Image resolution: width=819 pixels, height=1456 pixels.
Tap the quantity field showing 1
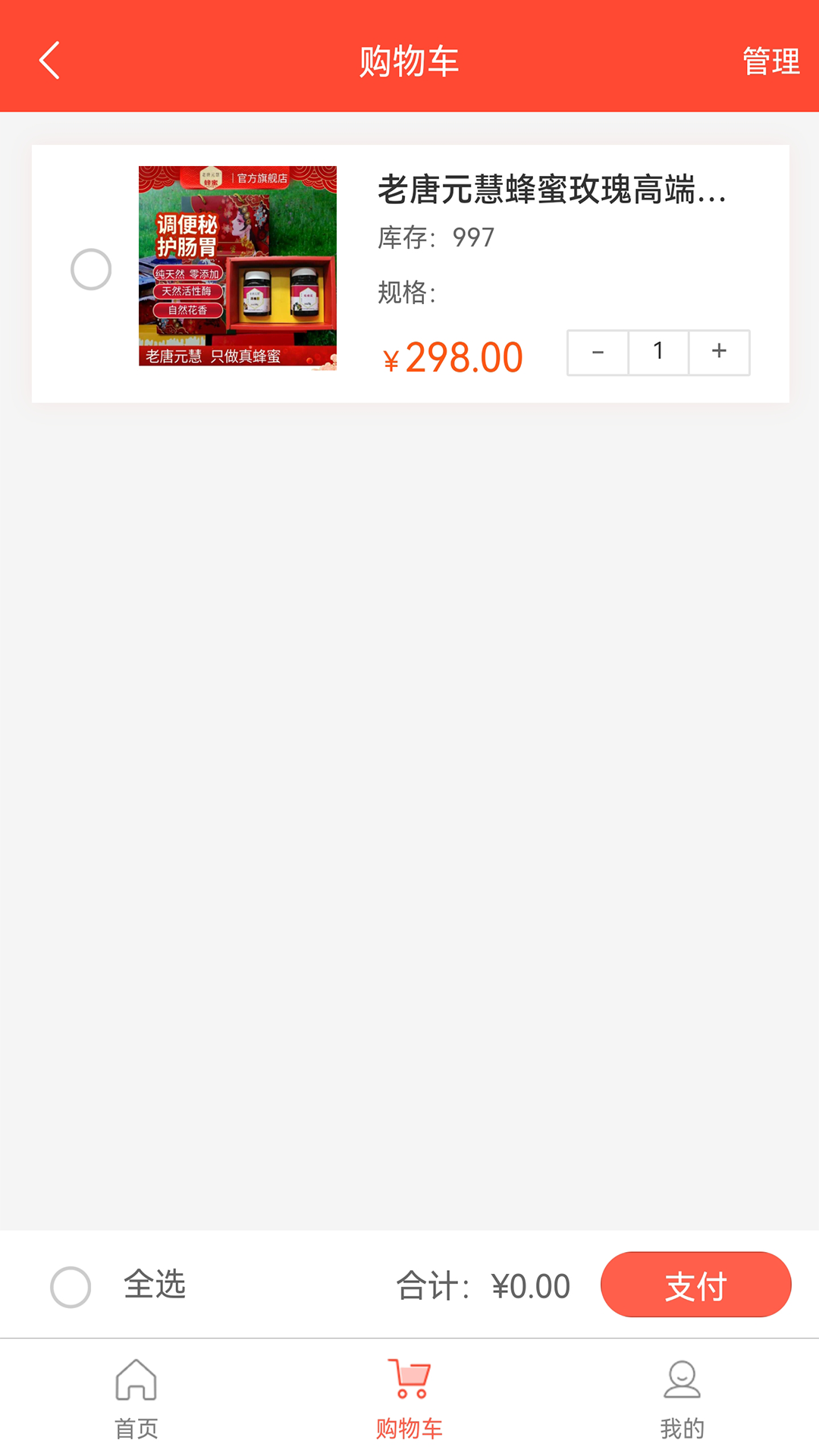pos(658,353)
